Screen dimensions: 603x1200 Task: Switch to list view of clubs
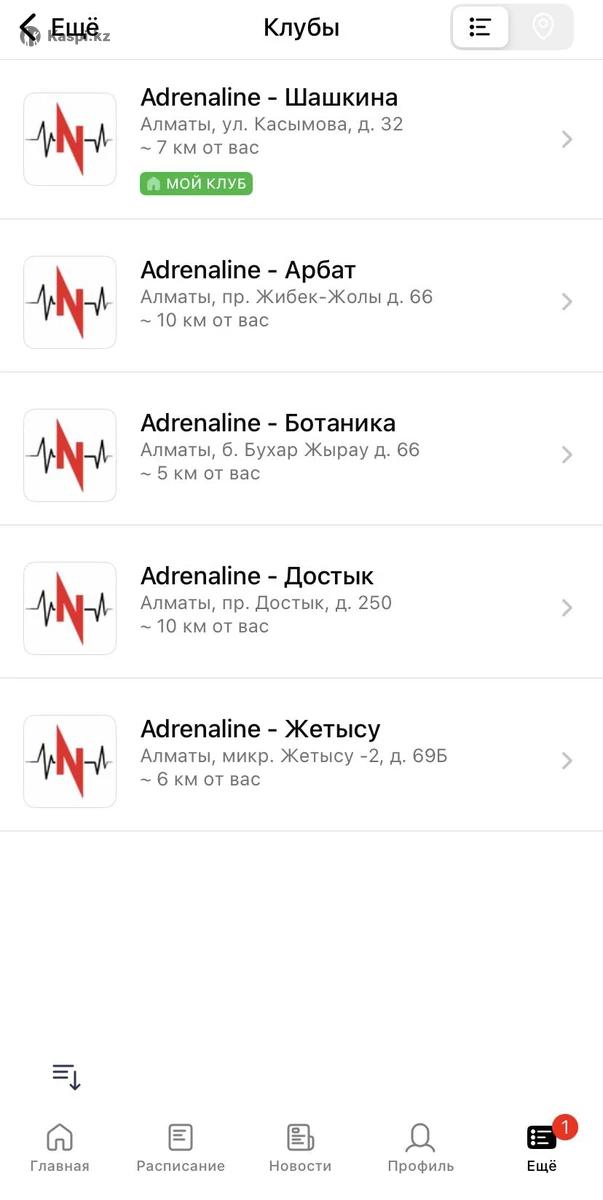481,28
